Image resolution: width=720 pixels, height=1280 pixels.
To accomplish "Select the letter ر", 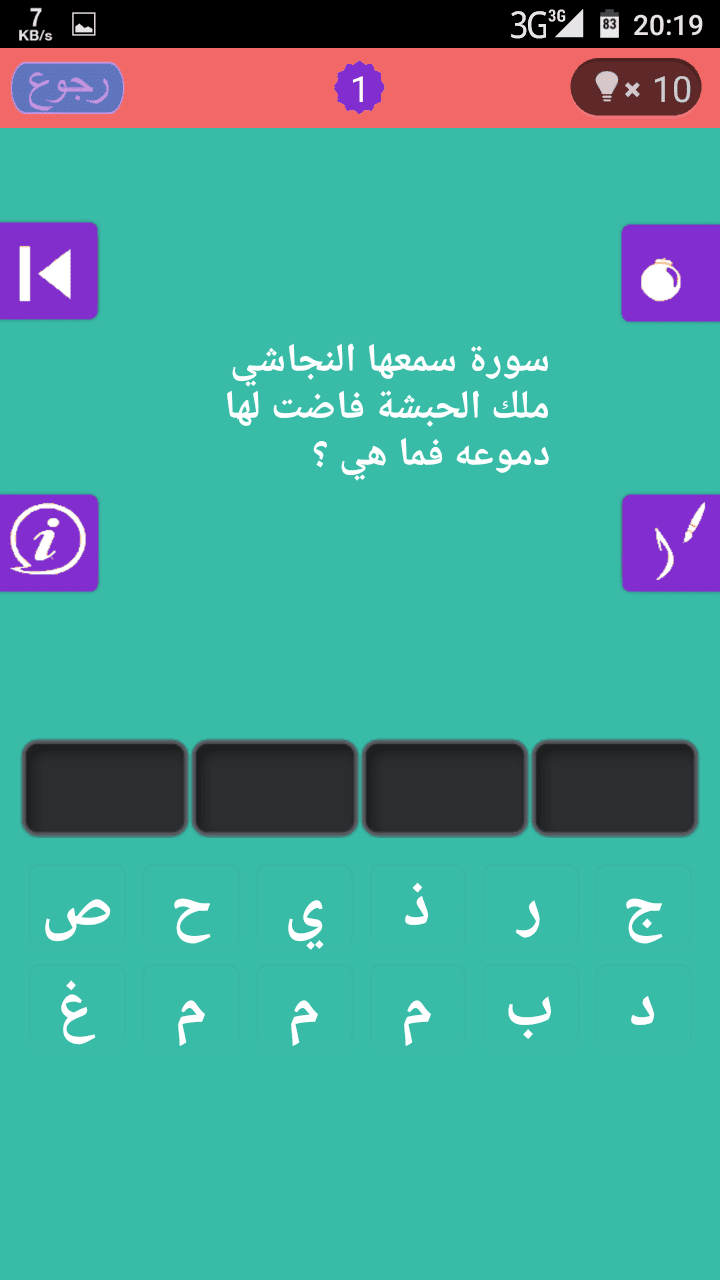I will (530, 913).
